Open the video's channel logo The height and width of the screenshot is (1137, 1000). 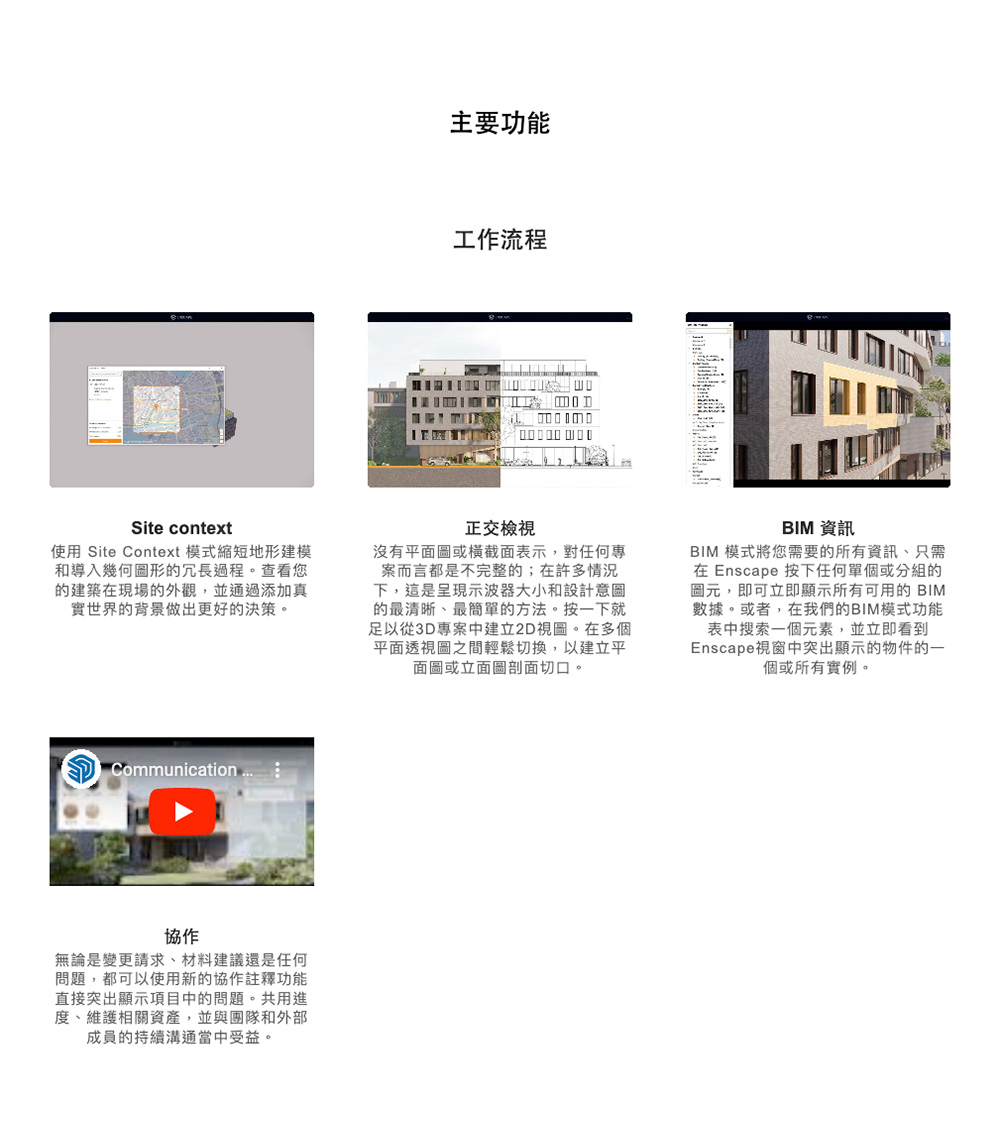[81, 769]
